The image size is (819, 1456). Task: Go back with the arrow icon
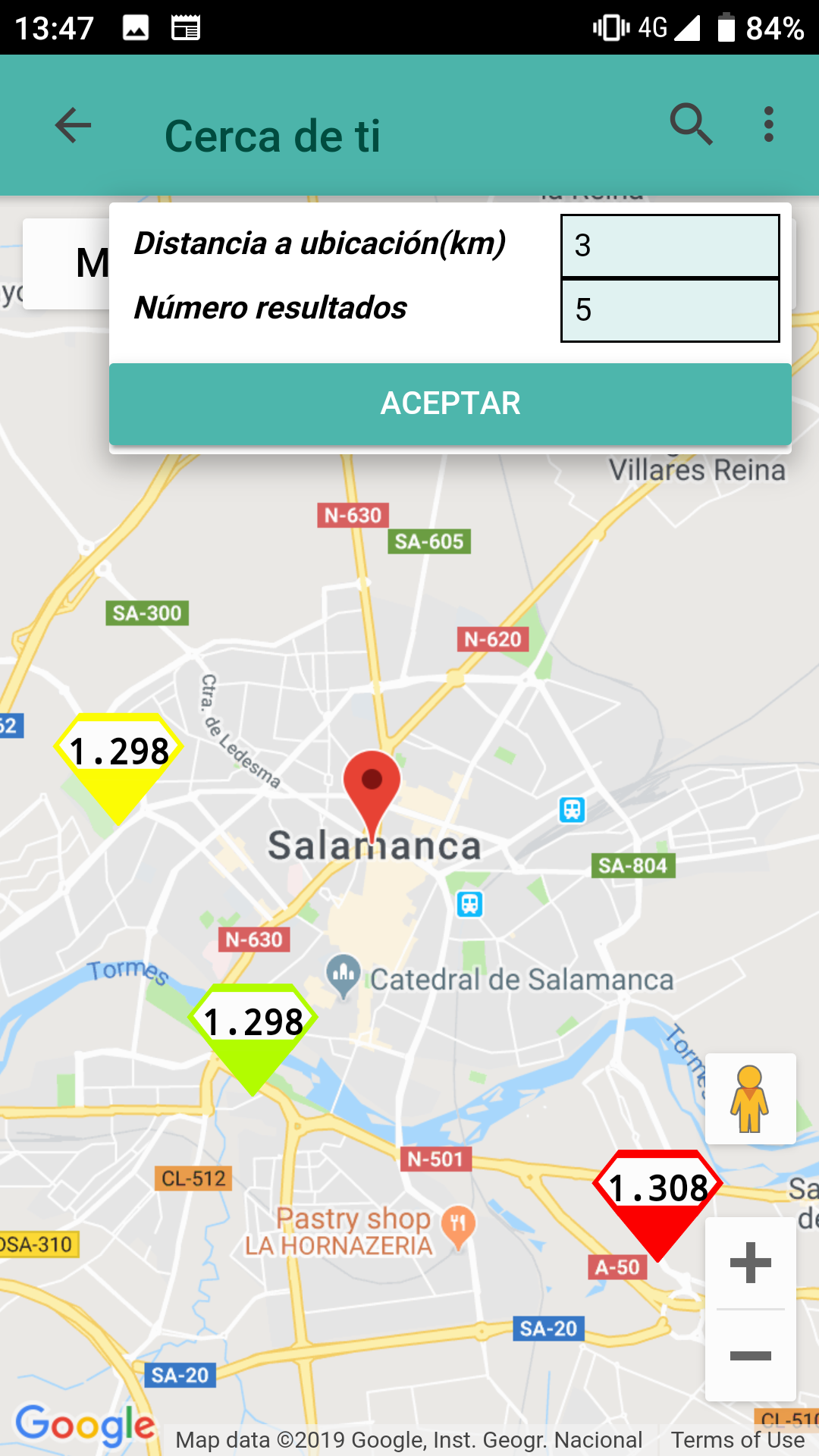point(74,125)
